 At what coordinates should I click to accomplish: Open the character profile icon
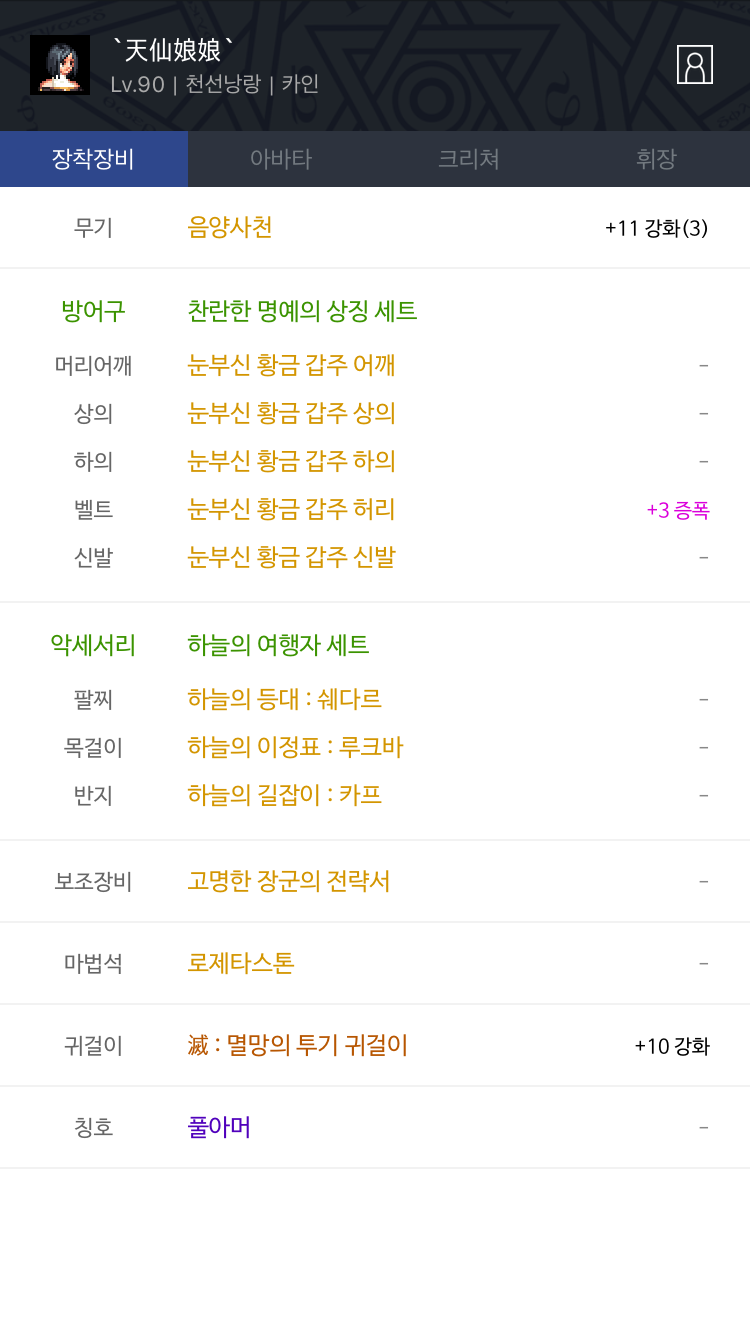[695, 64]
